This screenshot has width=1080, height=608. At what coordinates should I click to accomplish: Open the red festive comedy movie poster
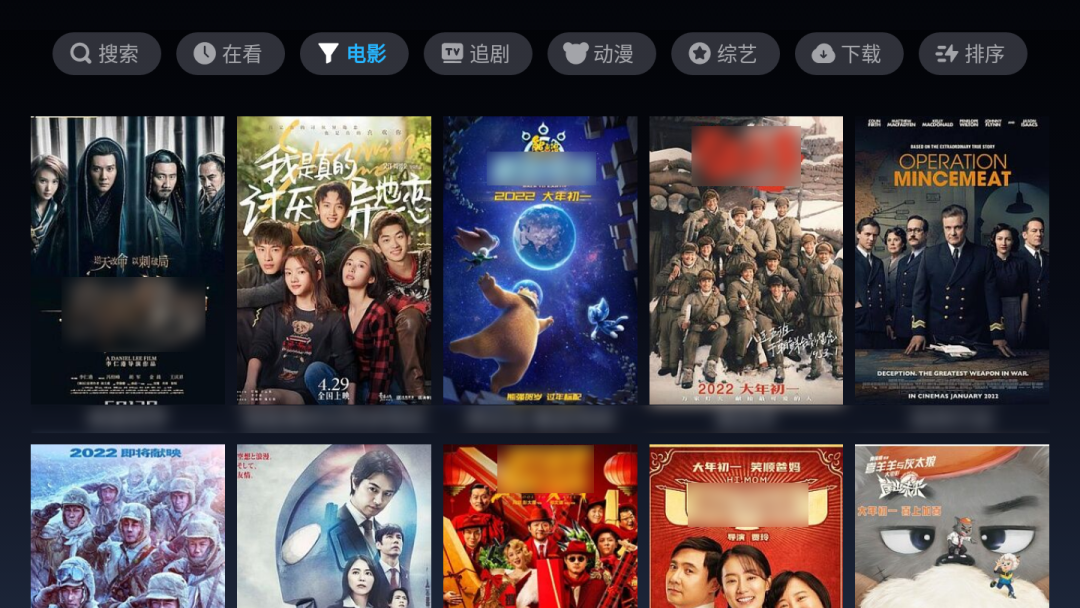(x=540, y=527)
